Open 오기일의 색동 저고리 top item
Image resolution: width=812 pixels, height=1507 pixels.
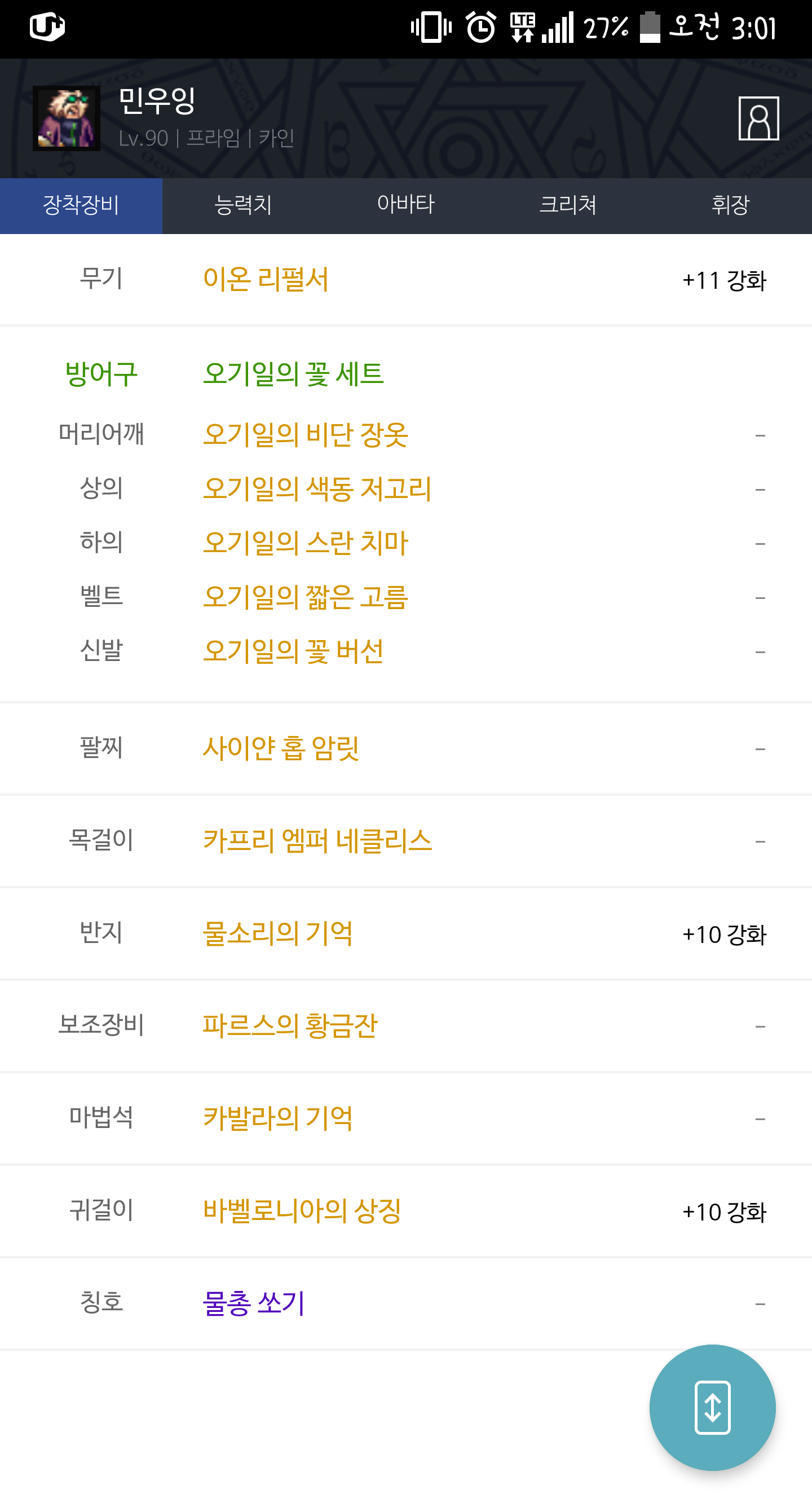(316, 488)
